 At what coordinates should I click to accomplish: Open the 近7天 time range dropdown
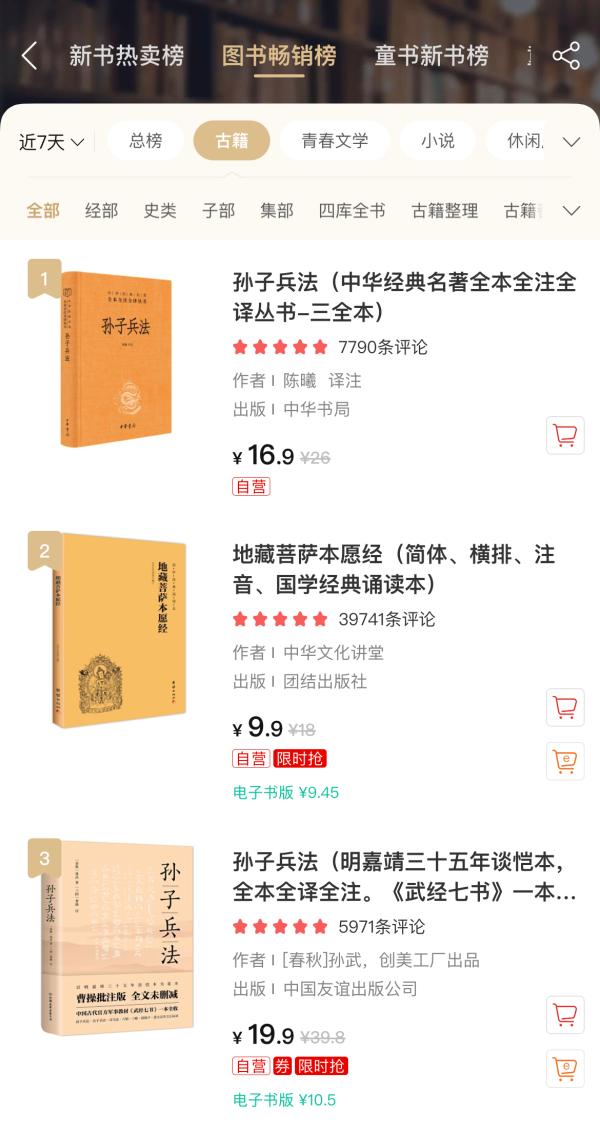(x=51, y=142)
